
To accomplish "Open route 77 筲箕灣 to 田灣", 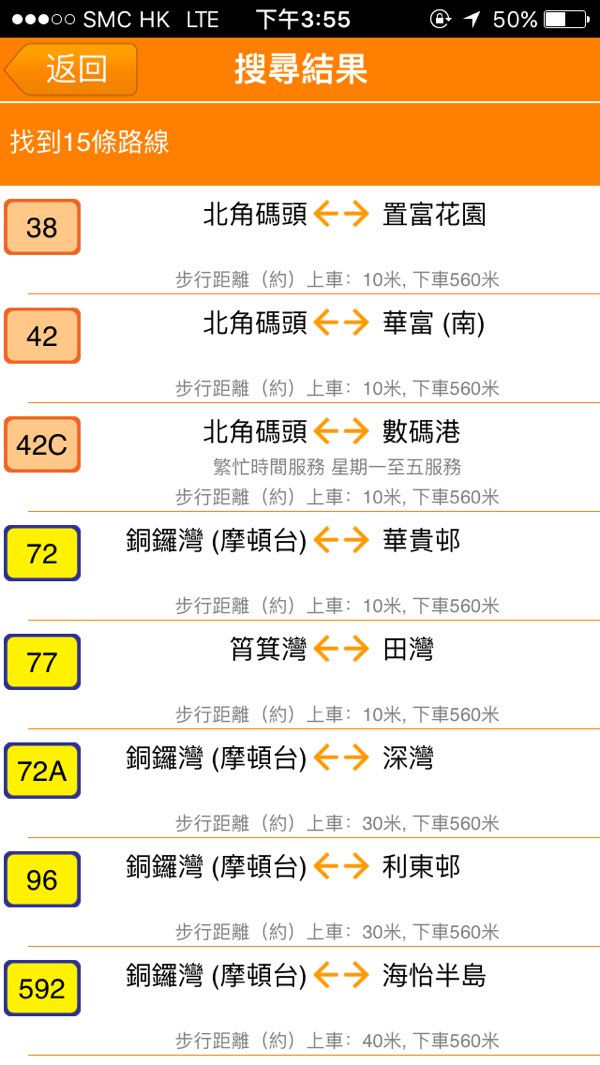I will (300, 674).
